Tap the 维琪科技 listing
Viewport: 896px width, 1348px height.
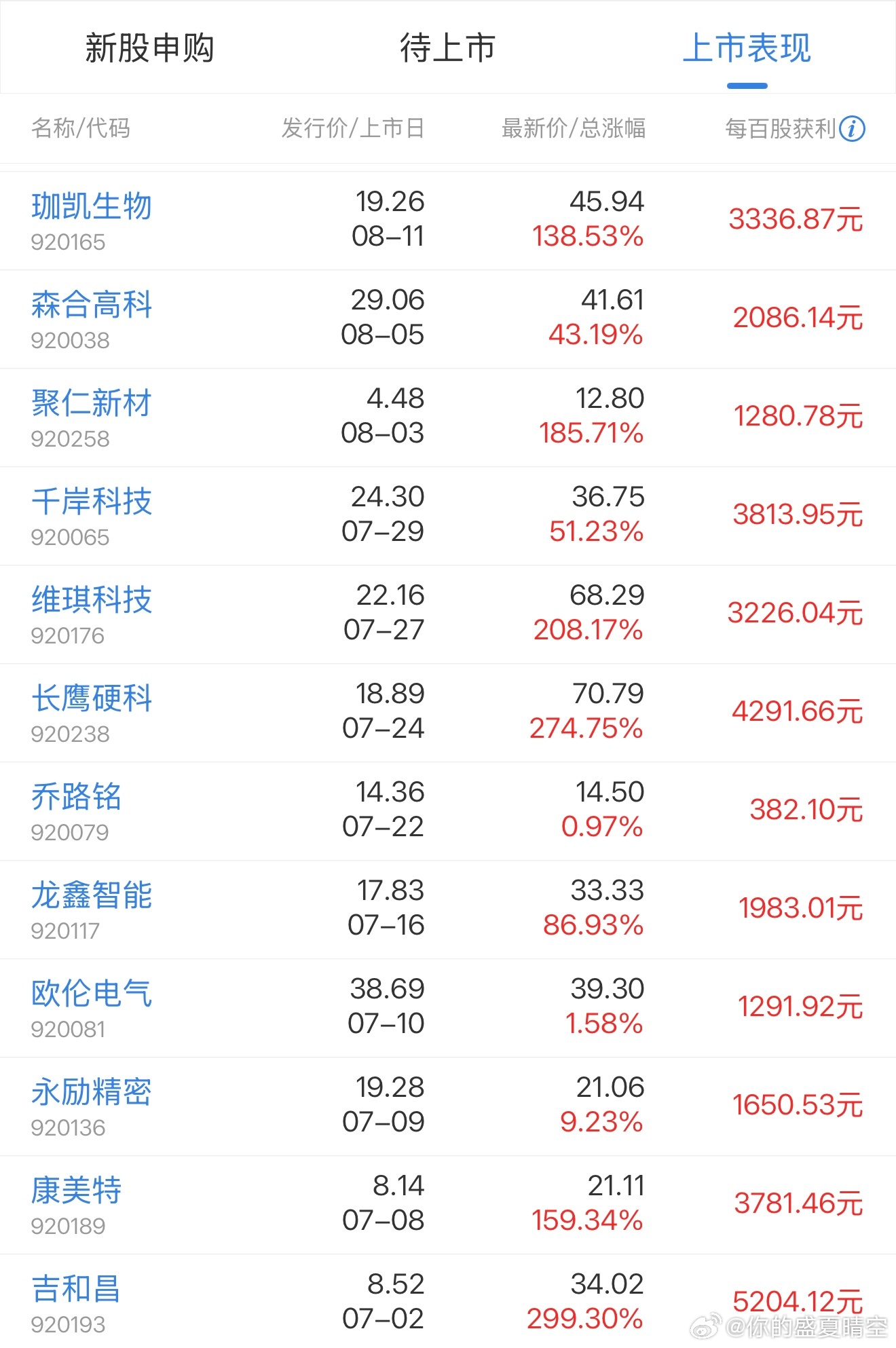(448, 614)
